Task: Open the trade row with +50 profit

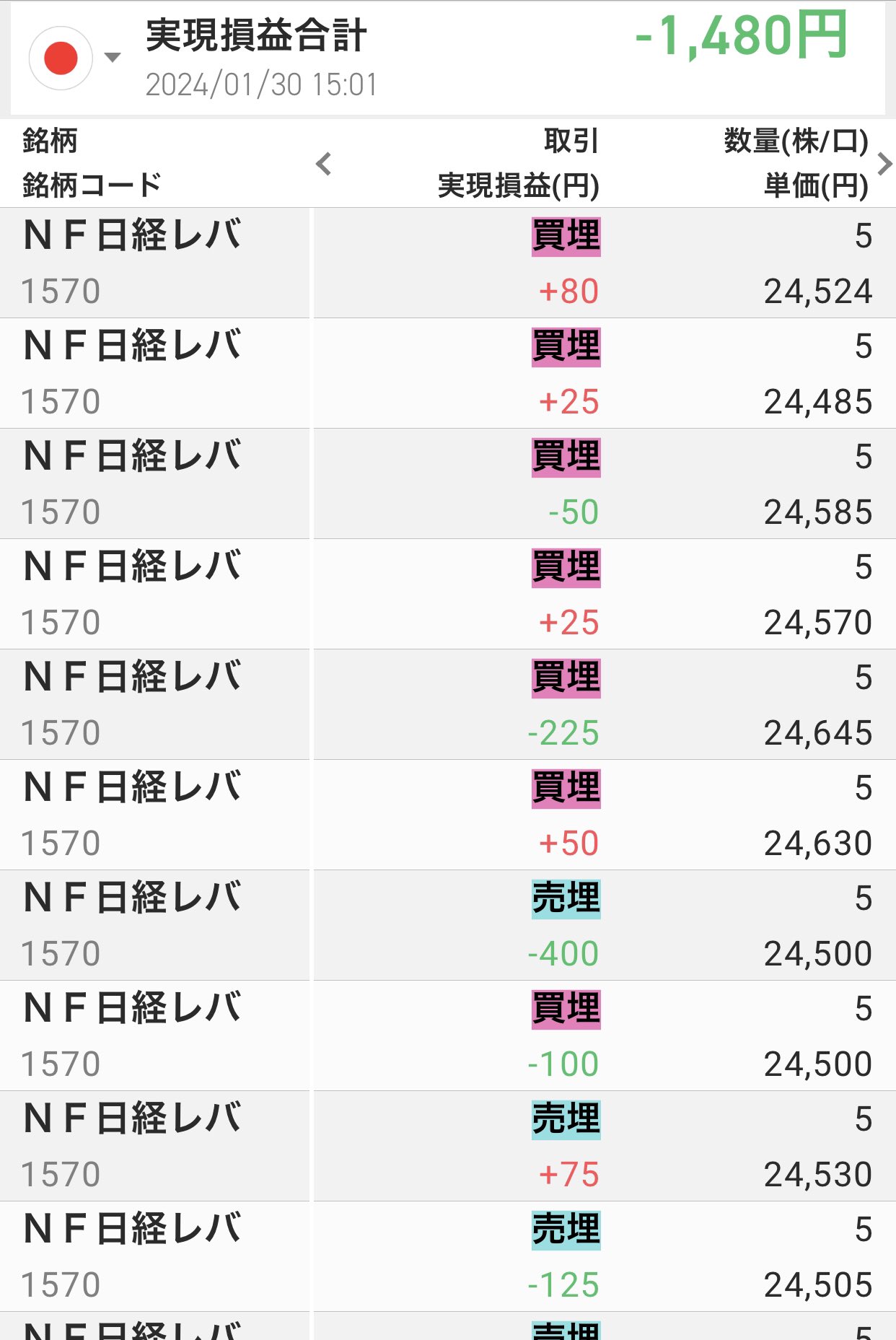Action: point(447,815)
